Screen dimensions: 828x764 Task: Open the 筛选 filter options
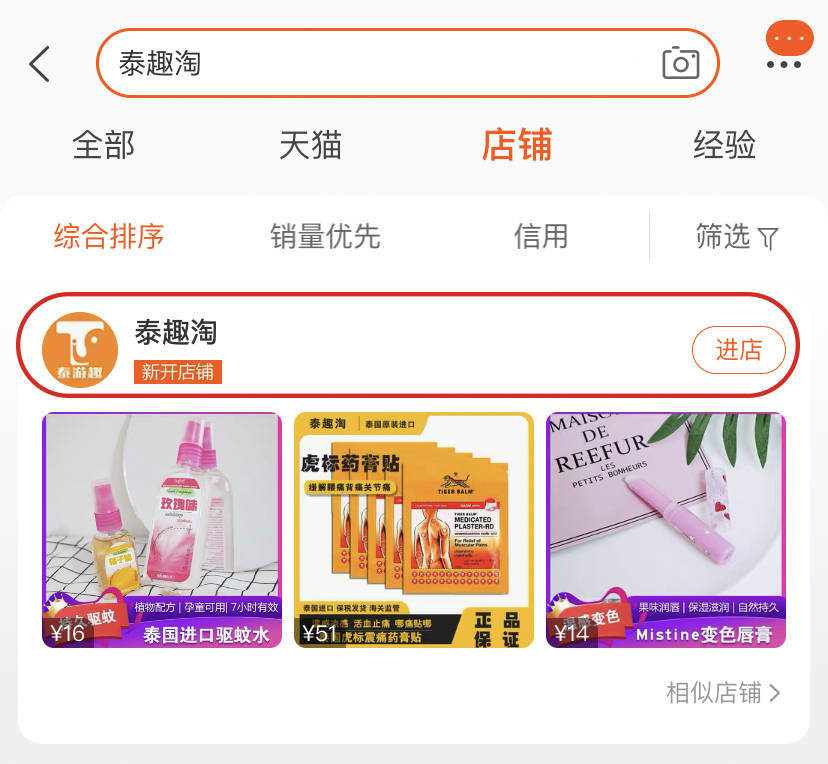point(737,237)
